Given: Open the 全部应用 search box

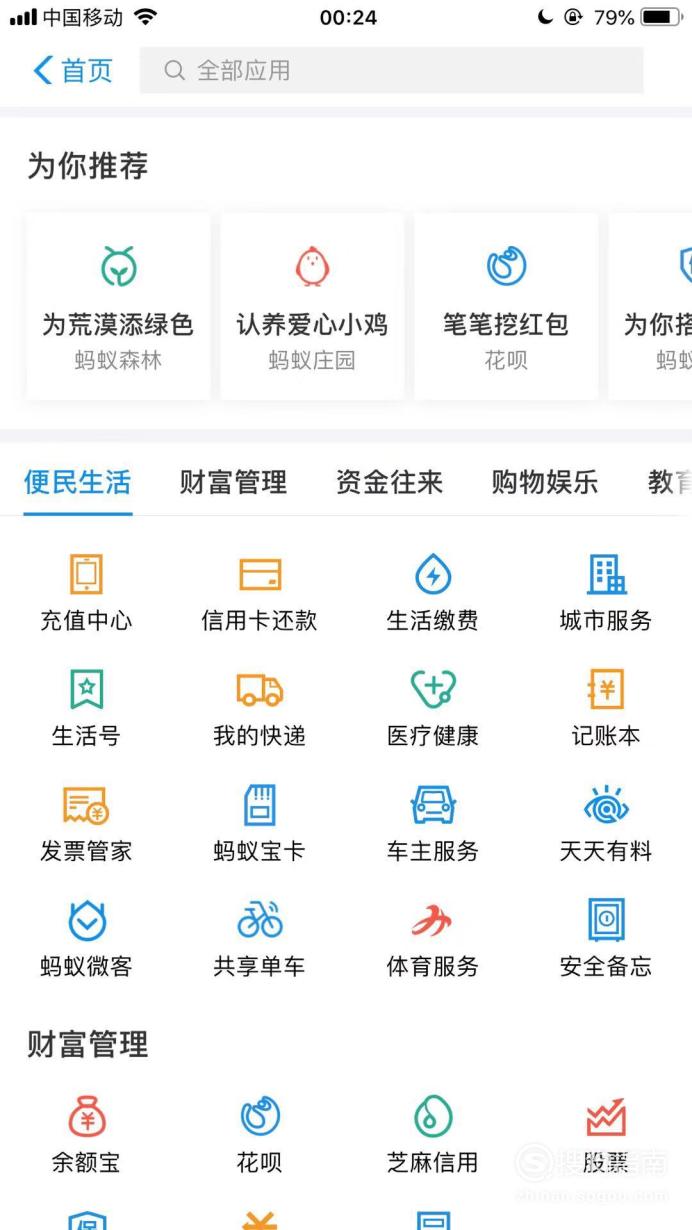Looking at the screenshot, I should click(391, 71).
